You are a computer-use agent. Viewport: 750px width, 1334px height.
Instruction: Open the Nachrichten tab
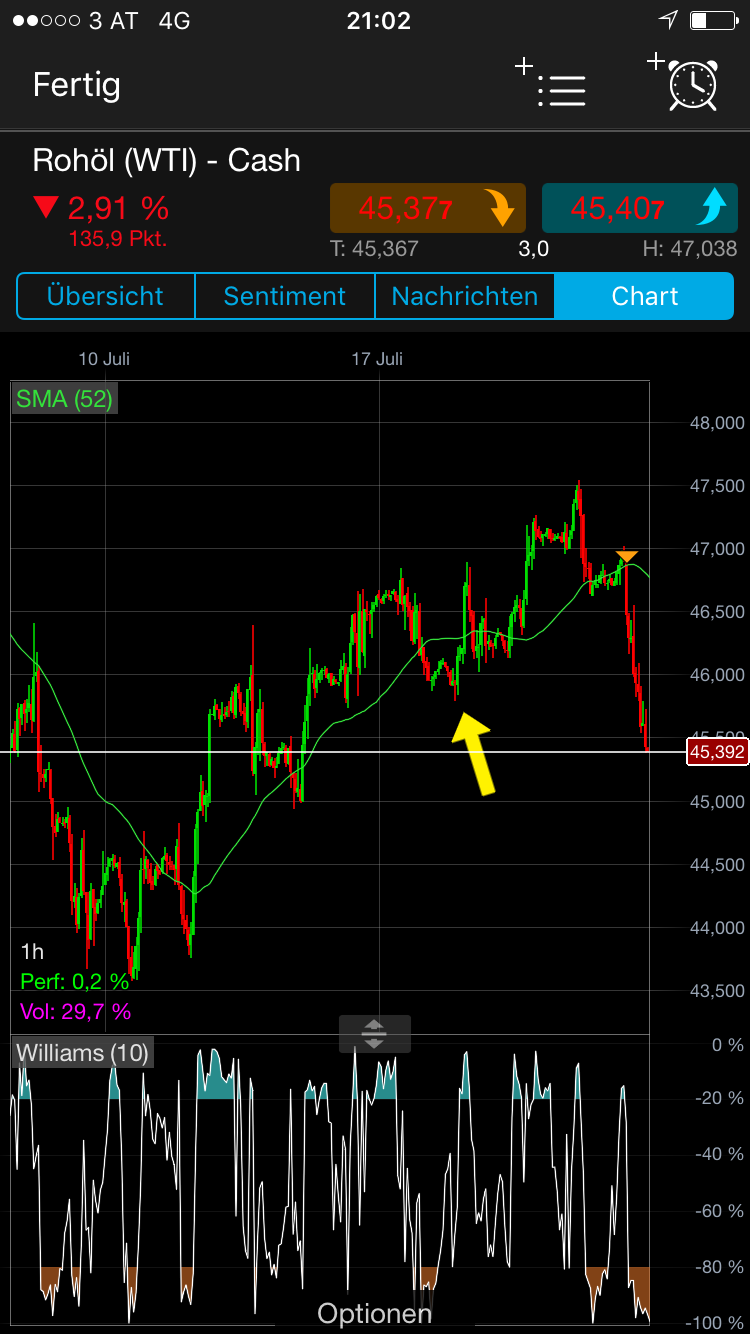(464, 296)
